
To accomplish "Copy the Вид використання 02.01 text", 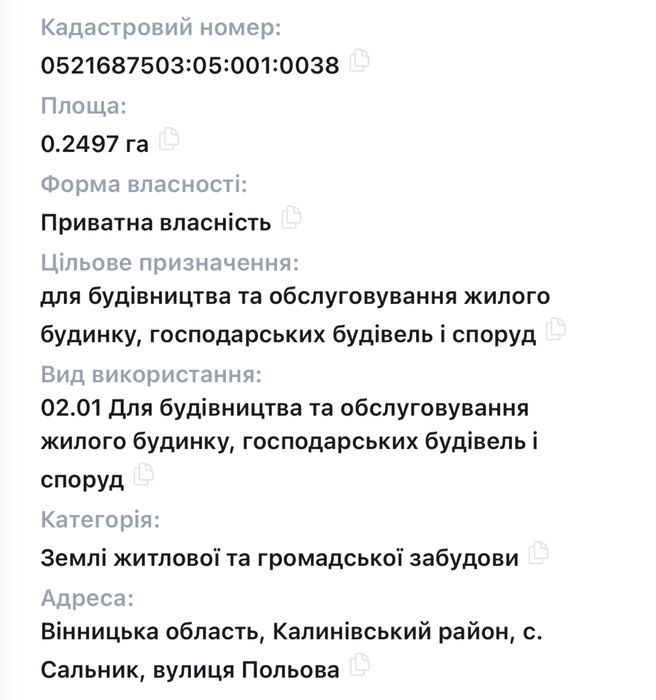I will pyautogui.click(x=143, y=474).
